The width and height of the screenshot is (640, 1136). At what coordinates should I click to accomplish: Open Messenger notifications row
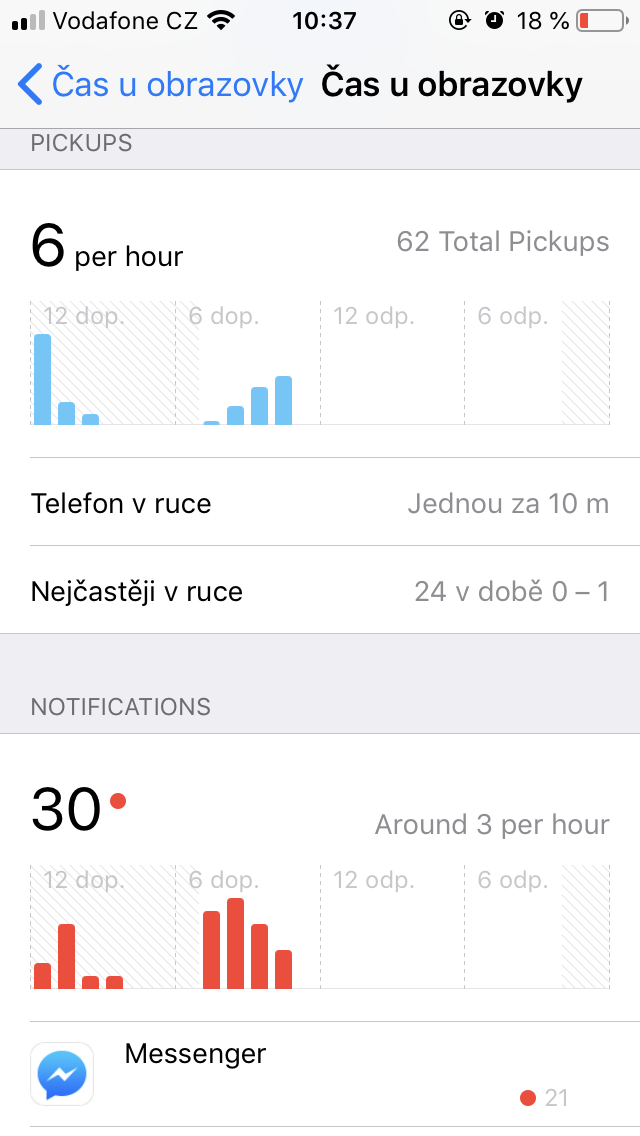click(x=320, y=1074)
